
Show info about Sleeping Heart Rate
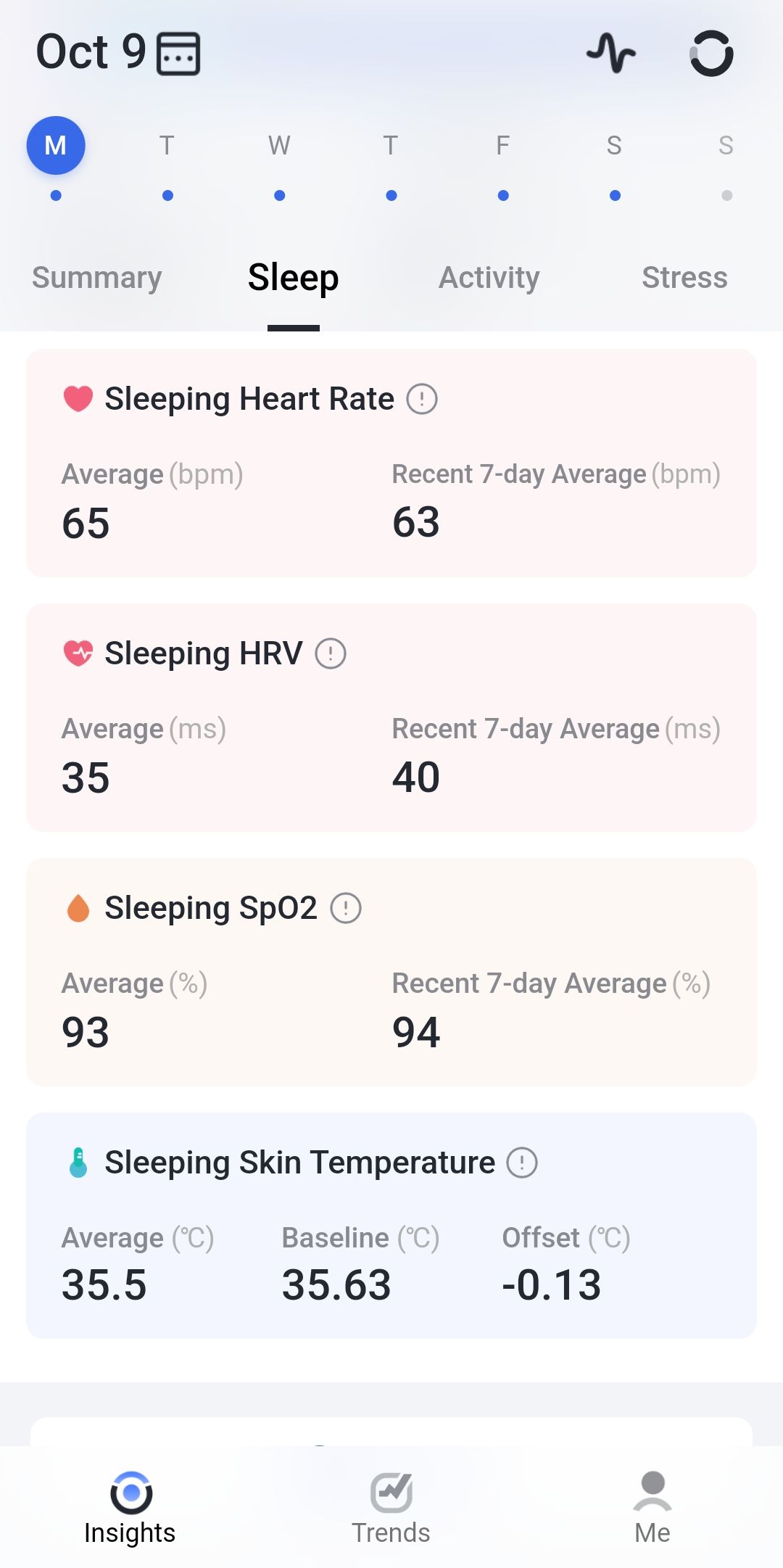(422, 399)
